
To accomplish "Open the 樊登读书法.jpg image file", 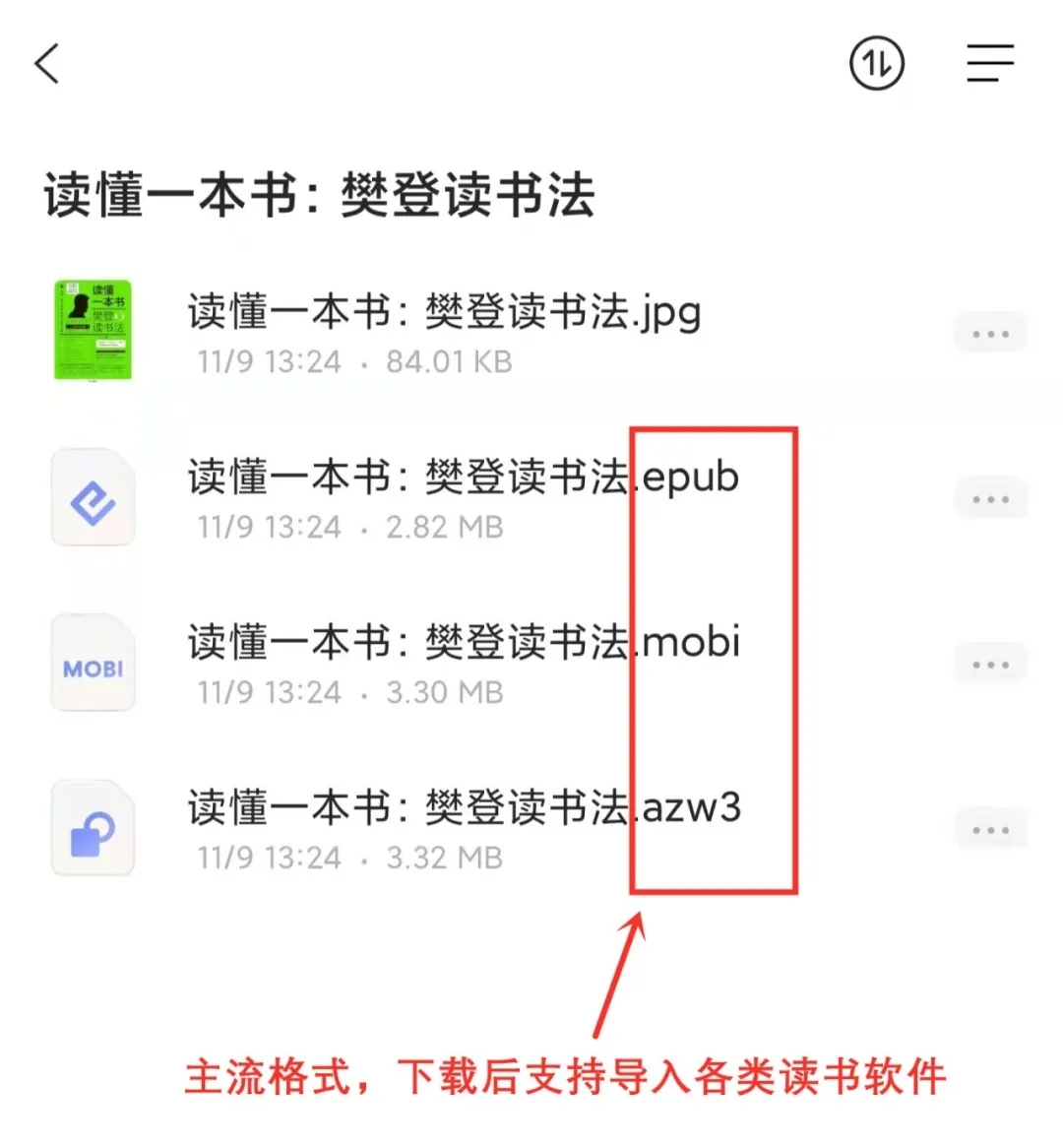I will coord(443,313).
